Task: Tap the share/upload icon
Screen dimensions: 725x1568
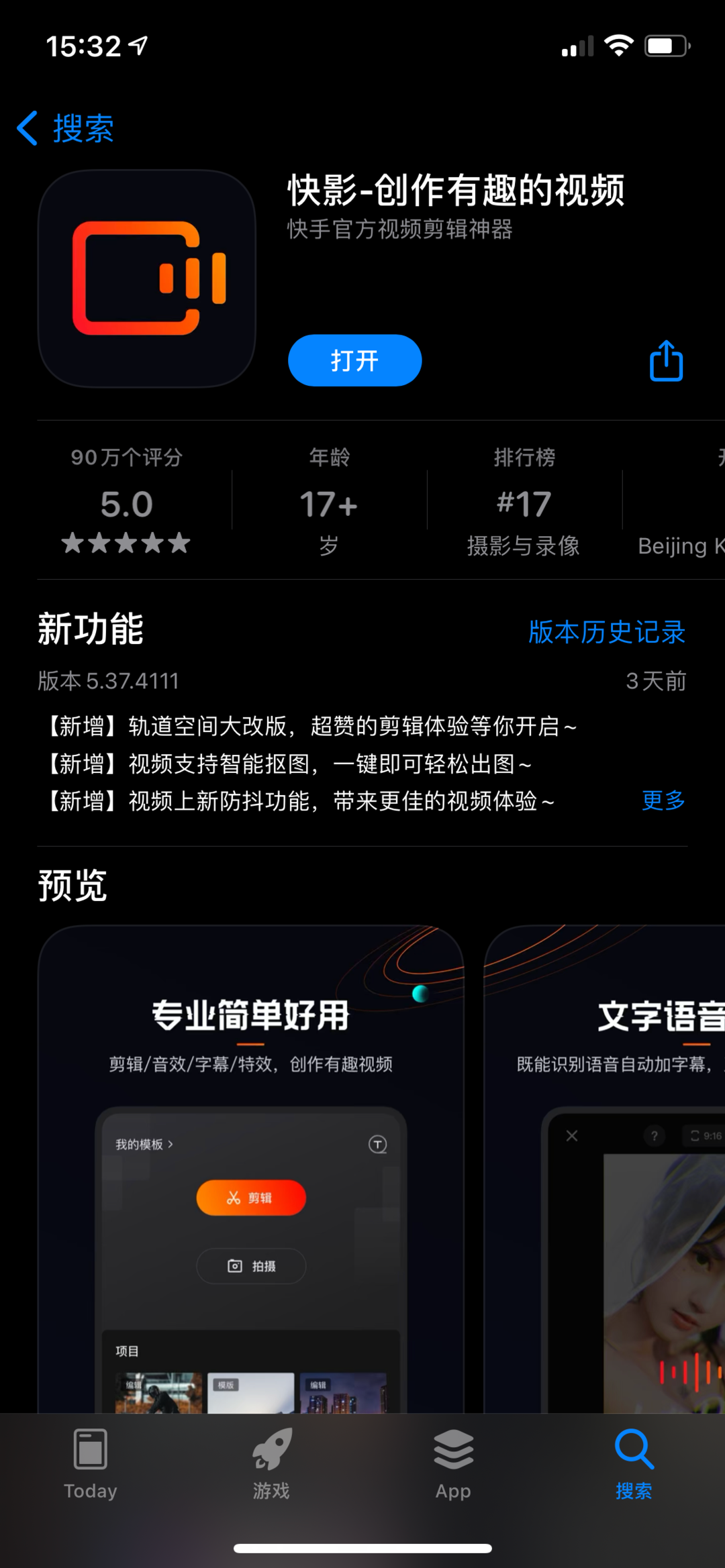Action: pyautogui.click(x=665, y=360)
